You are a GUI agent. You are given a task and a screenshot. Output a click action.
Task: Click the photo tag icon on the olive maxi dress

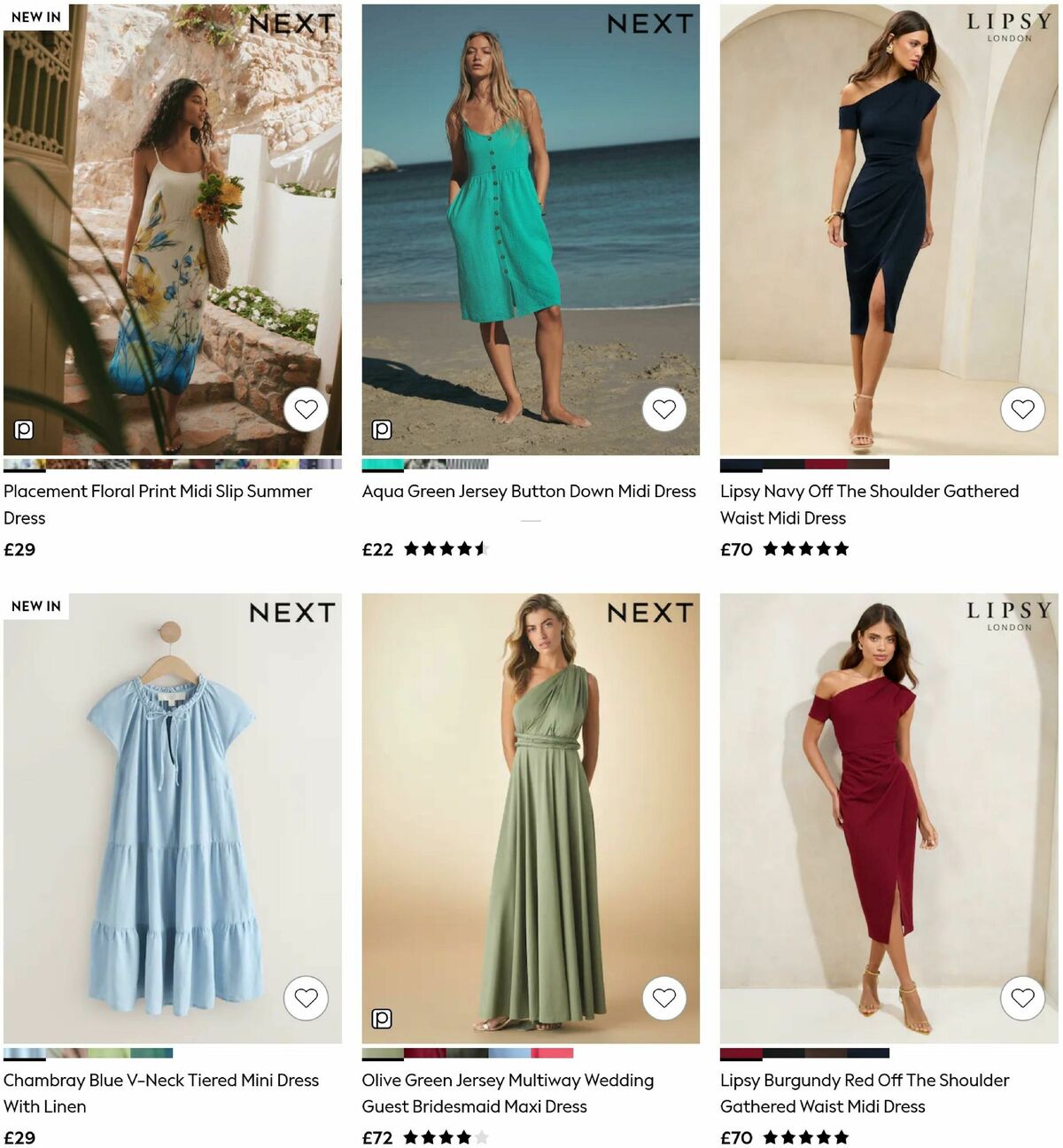point(384,1019)
